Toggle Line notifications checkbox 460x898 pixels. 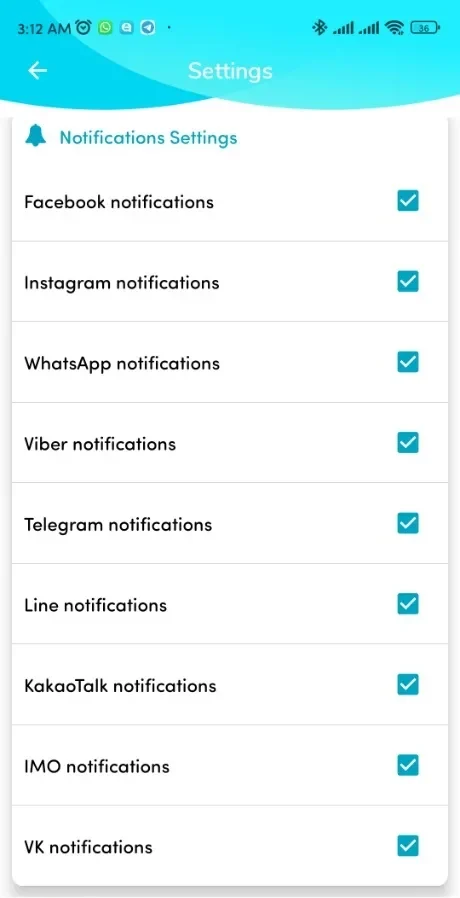tap(408, 604)
